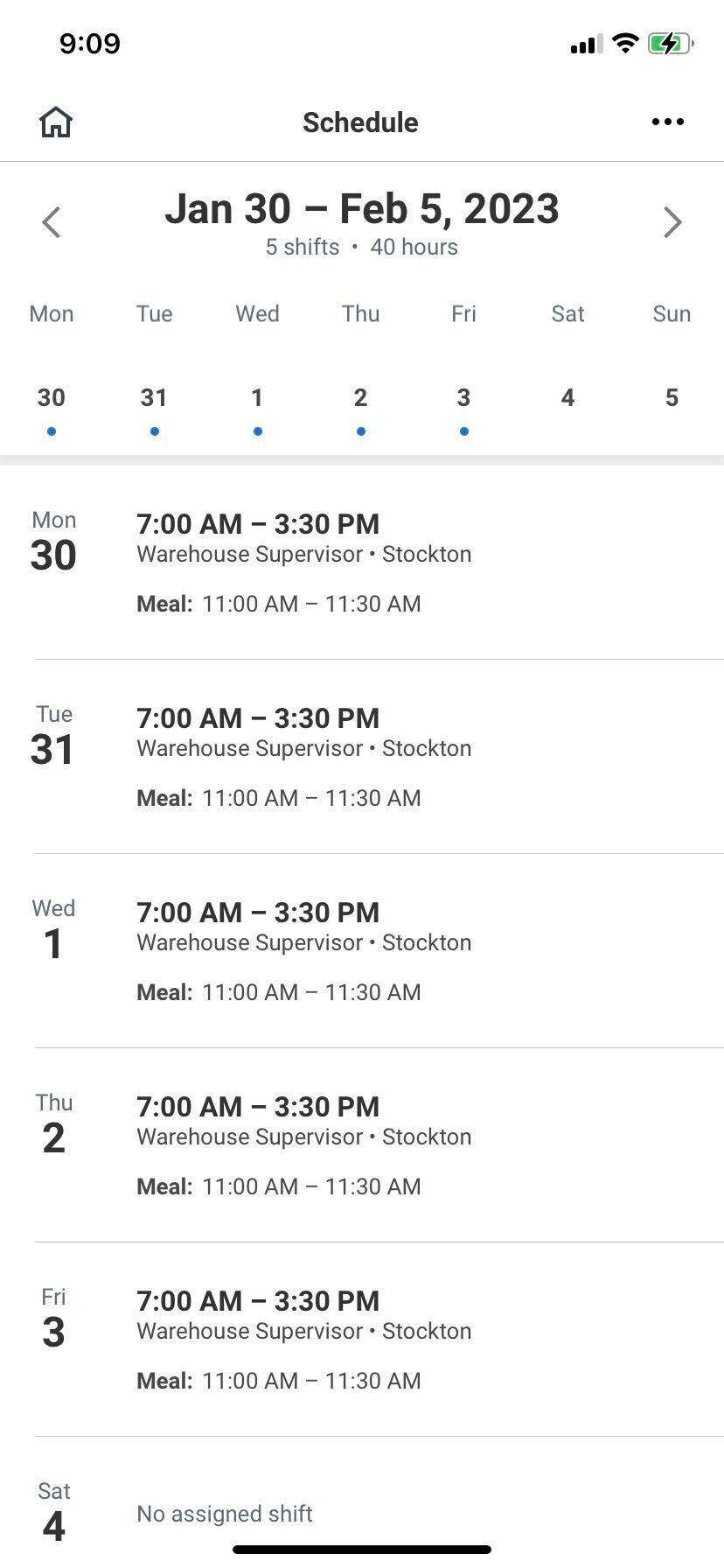
Task: Tap the Sun column header label
Action: [x=671, y=313]
